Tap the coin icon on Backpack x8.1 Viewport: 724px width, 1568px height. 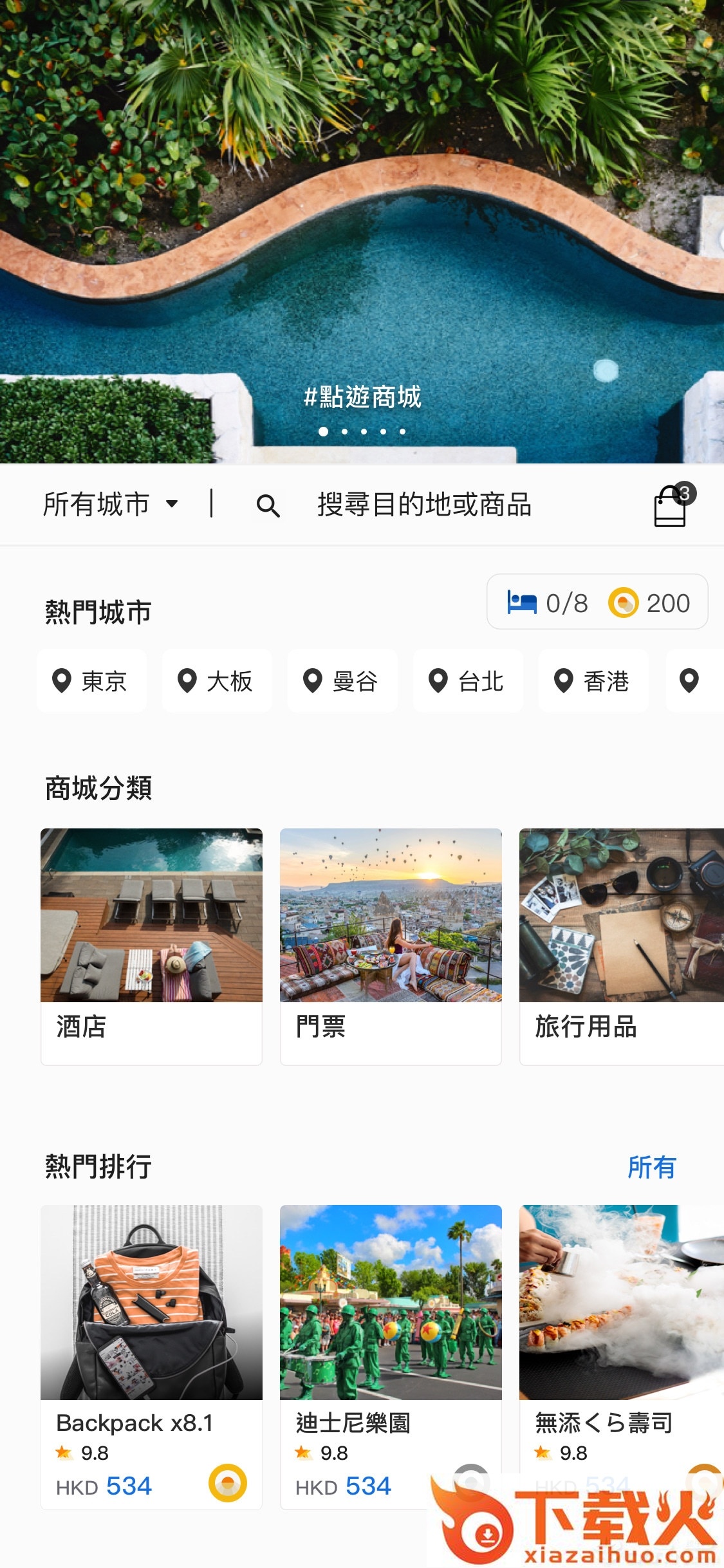point(228,1483)
